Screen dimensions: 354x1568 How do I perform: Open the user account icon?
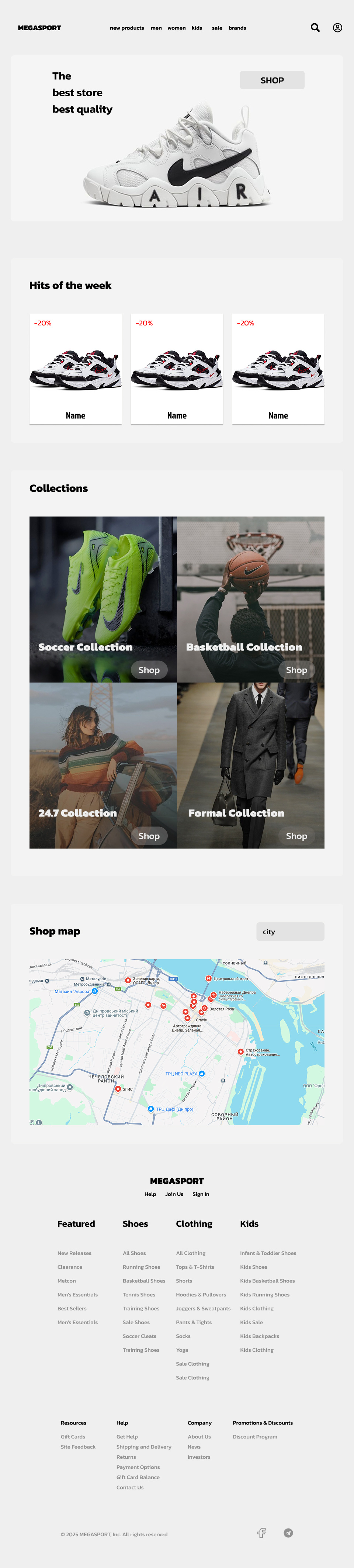tap(337, 27)
